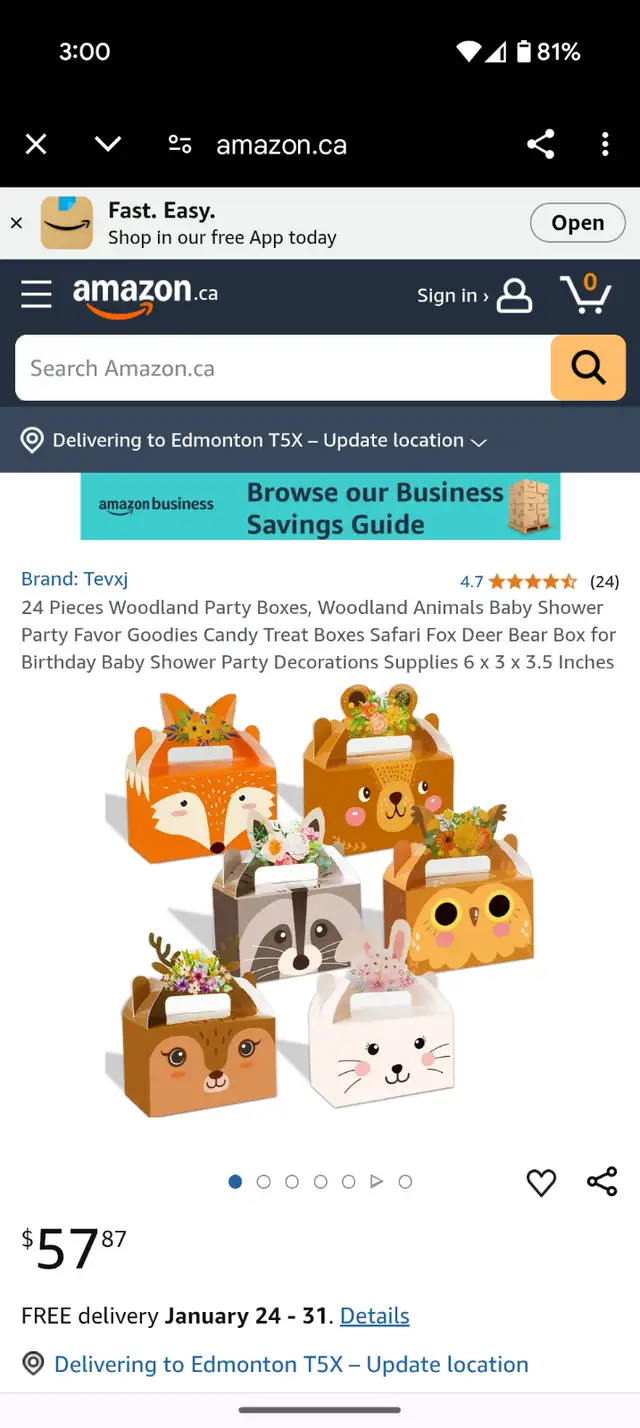
Task: Open the browser overflow menu
Action: (x=605, y=145)
